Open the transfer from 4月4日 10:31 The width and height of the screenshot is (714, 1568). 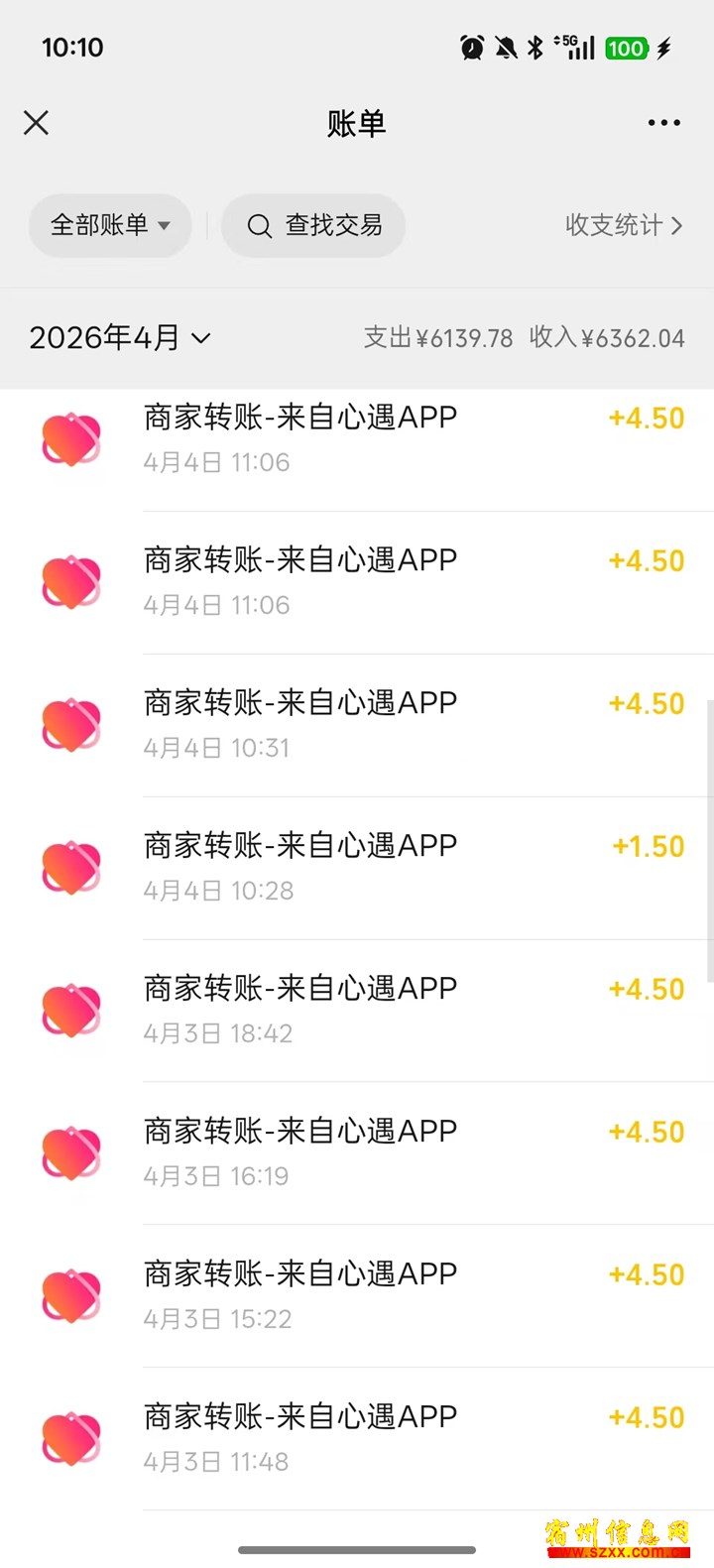pyautogui.click(x=397, y=725)
